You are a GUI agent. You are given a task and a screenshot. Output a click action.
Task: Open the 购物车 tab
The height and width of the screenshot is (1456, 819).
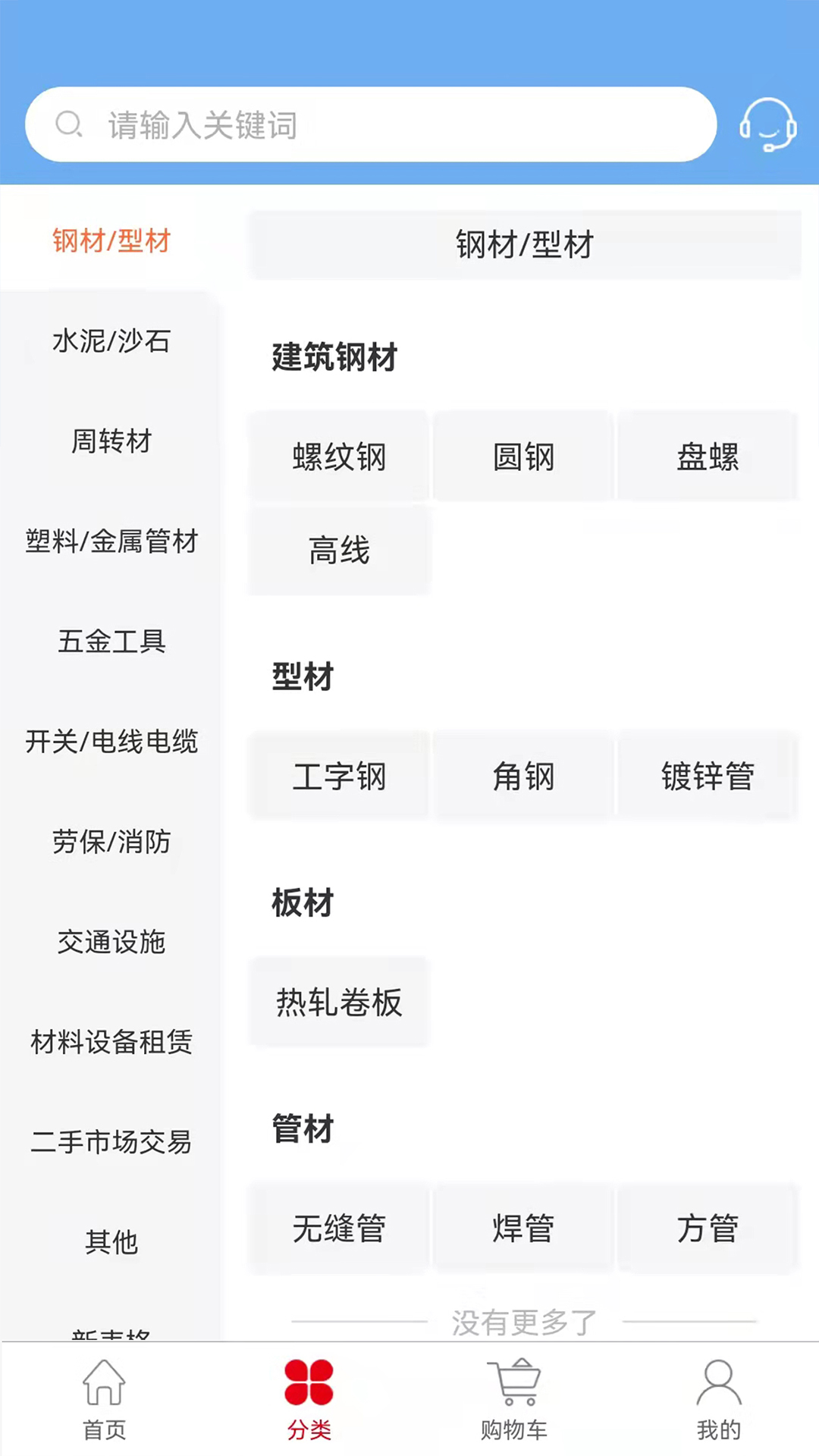click(513, 1400)
